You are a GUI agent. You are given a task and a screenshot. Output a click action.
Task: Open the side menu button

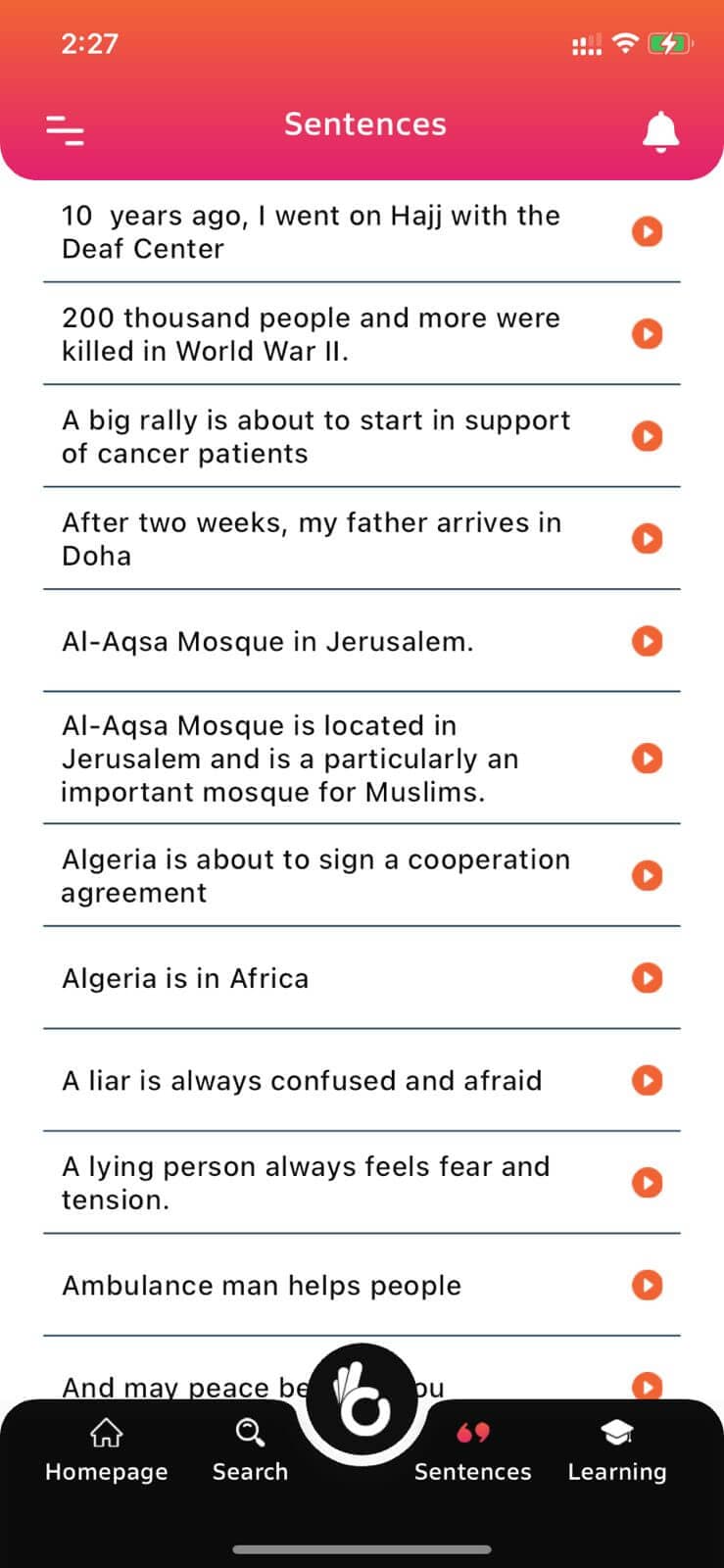(65, 129)
